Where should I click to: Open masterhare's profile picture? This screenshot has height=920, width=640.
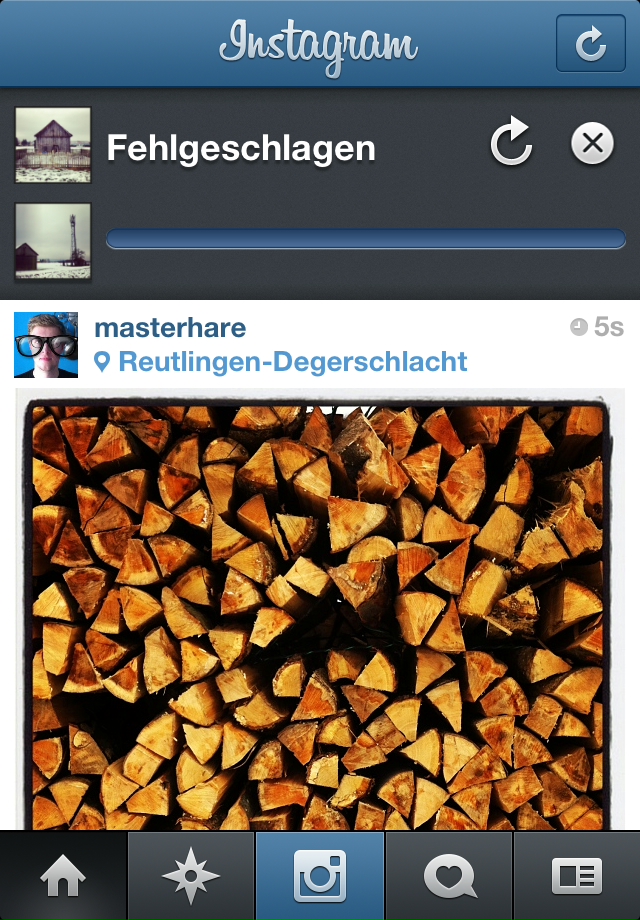tap(46, 344)
